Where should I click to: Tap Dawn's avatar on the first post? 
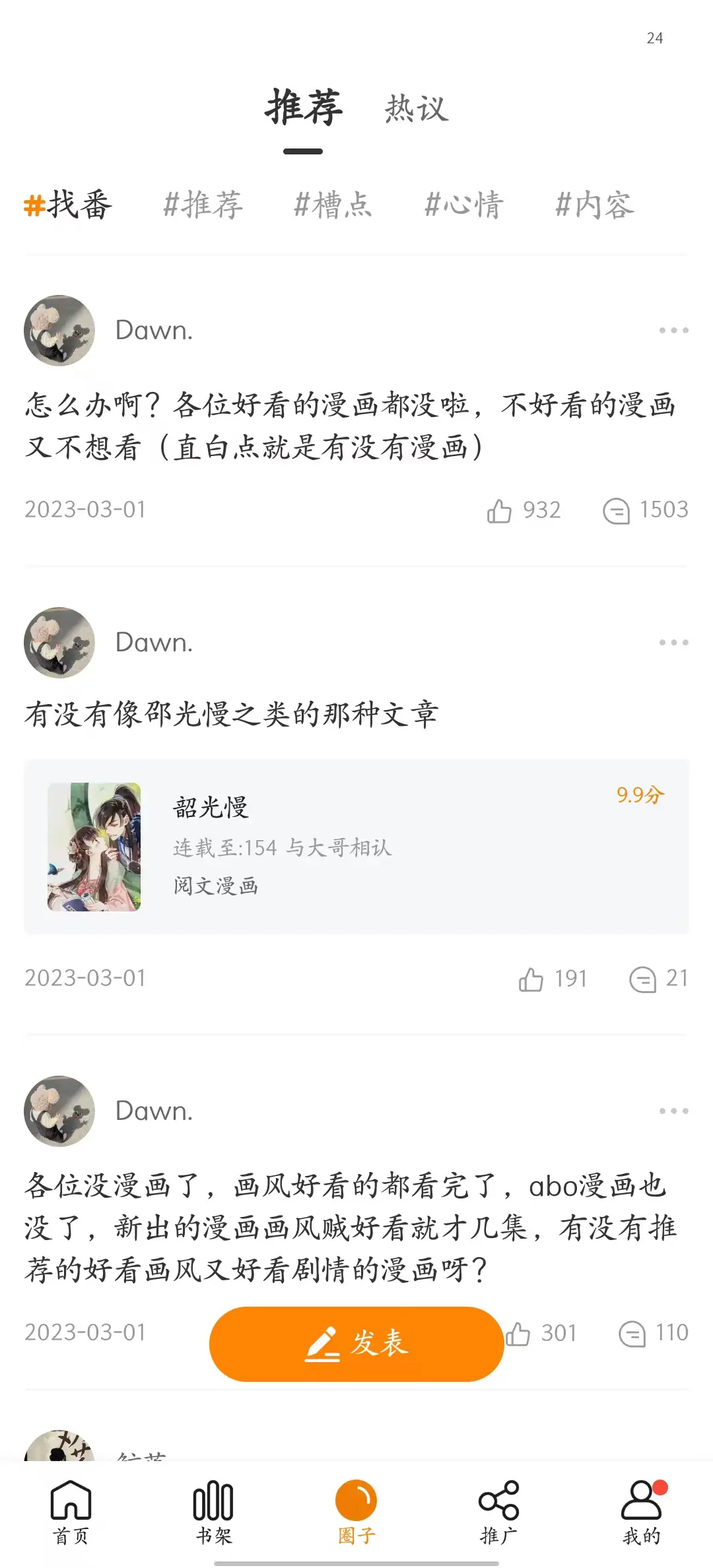[59, 330]
